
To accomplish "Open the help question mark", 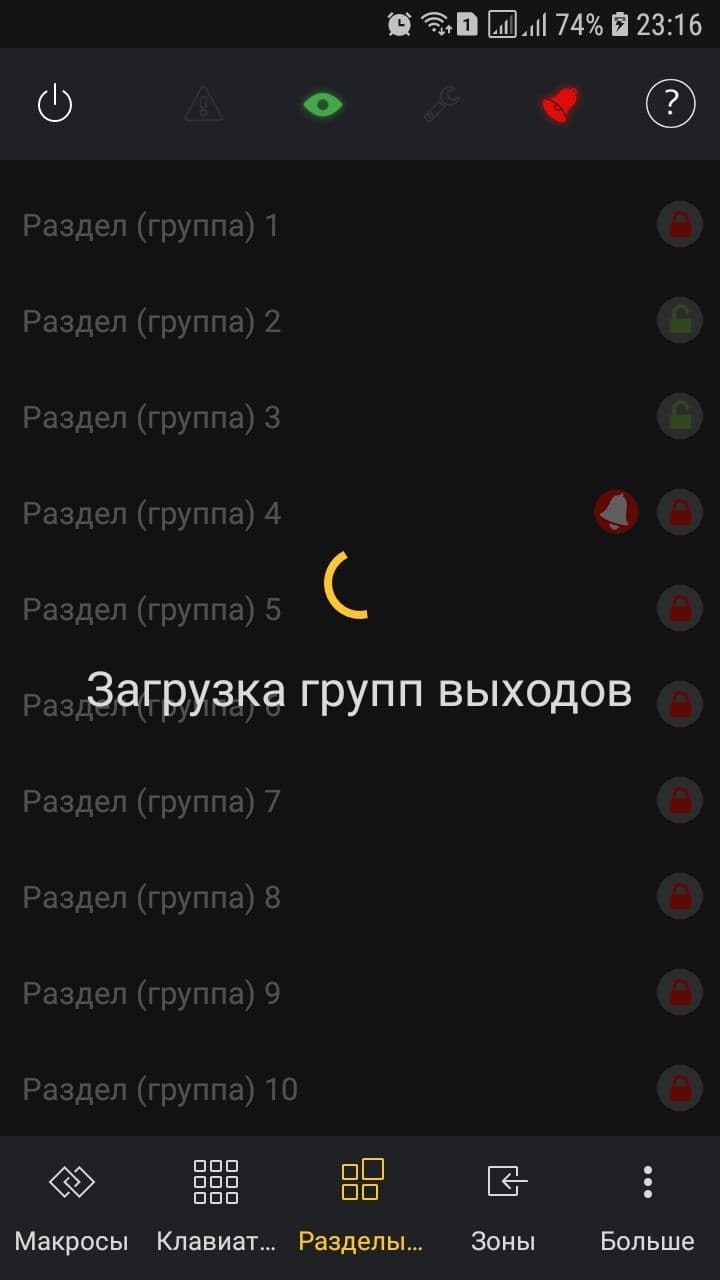I will (670, 102).
